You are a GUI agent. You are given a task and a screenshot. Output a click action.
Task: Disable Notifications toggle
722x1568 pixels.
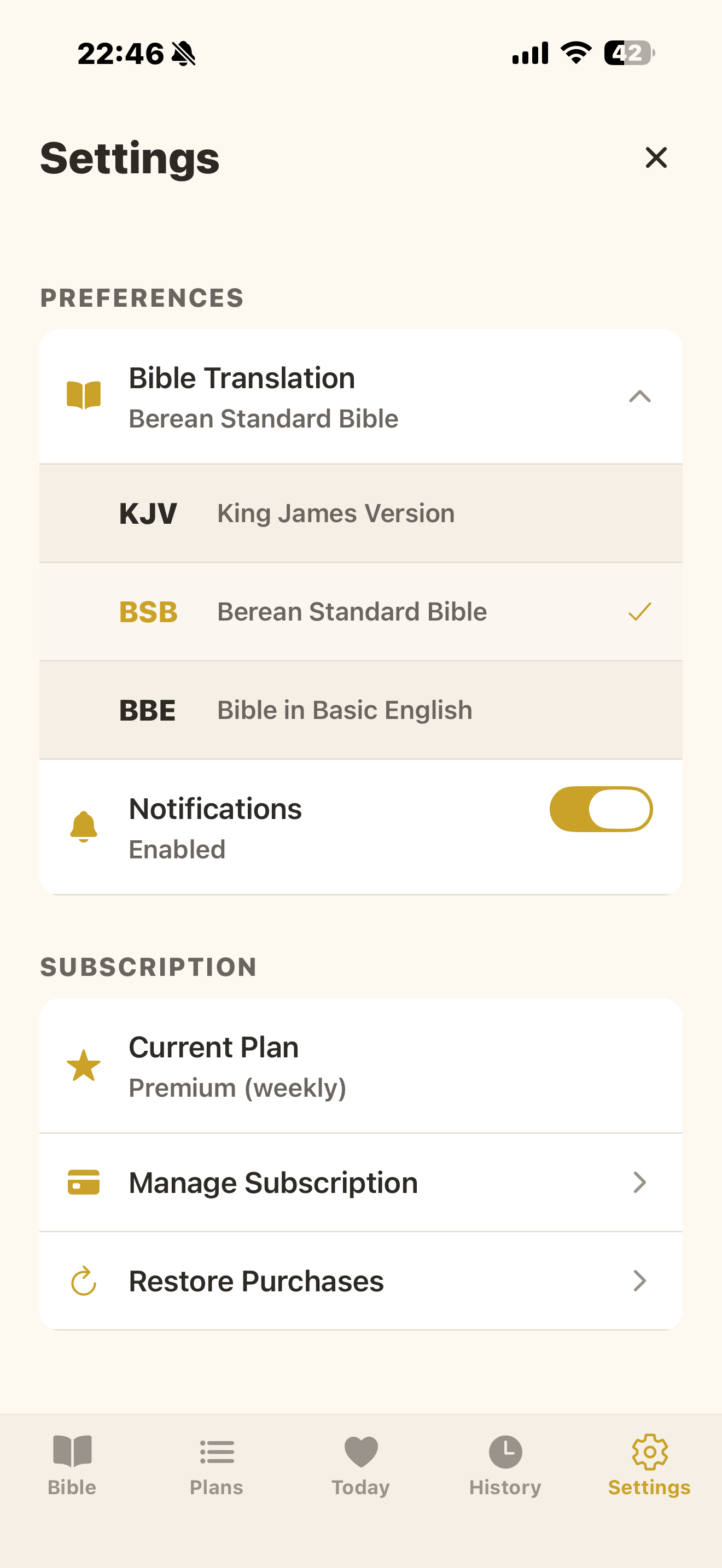pyautogui.click(x=600, y=809)
